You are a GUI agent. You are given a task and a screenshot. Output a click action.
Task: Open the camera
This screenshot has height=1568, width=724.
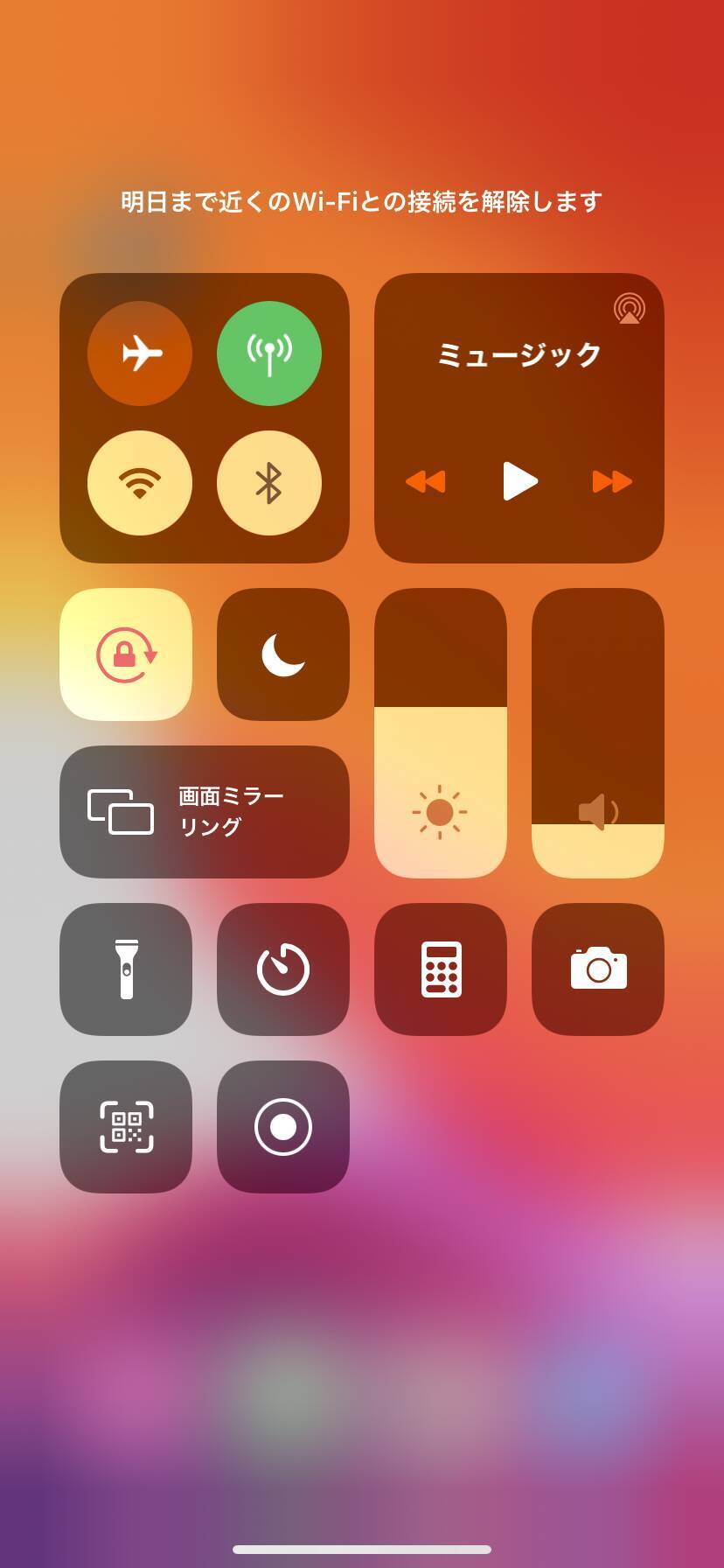click(x=598, y=969)
